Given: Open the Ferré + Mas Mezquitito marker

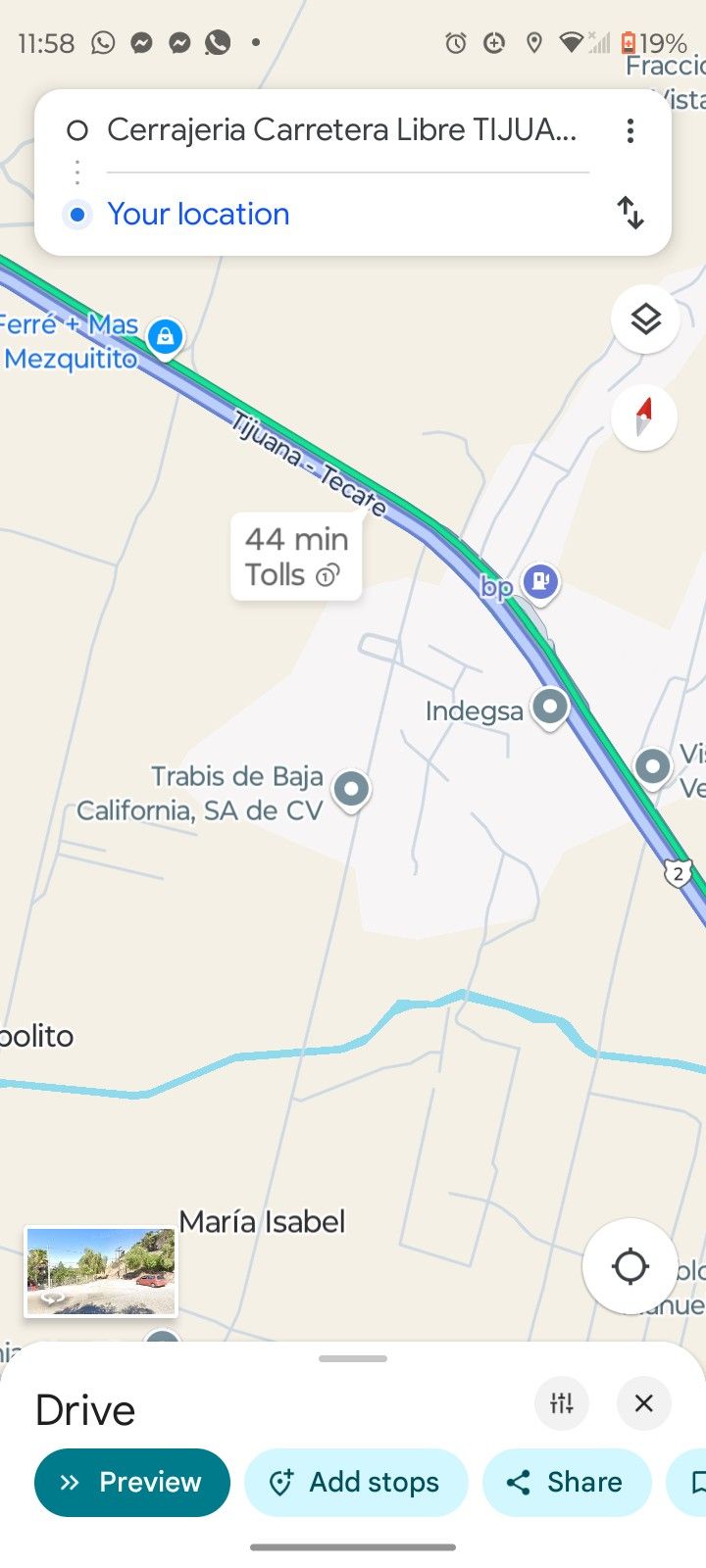Looking at the screenshot, I should [x=165, y=337].
